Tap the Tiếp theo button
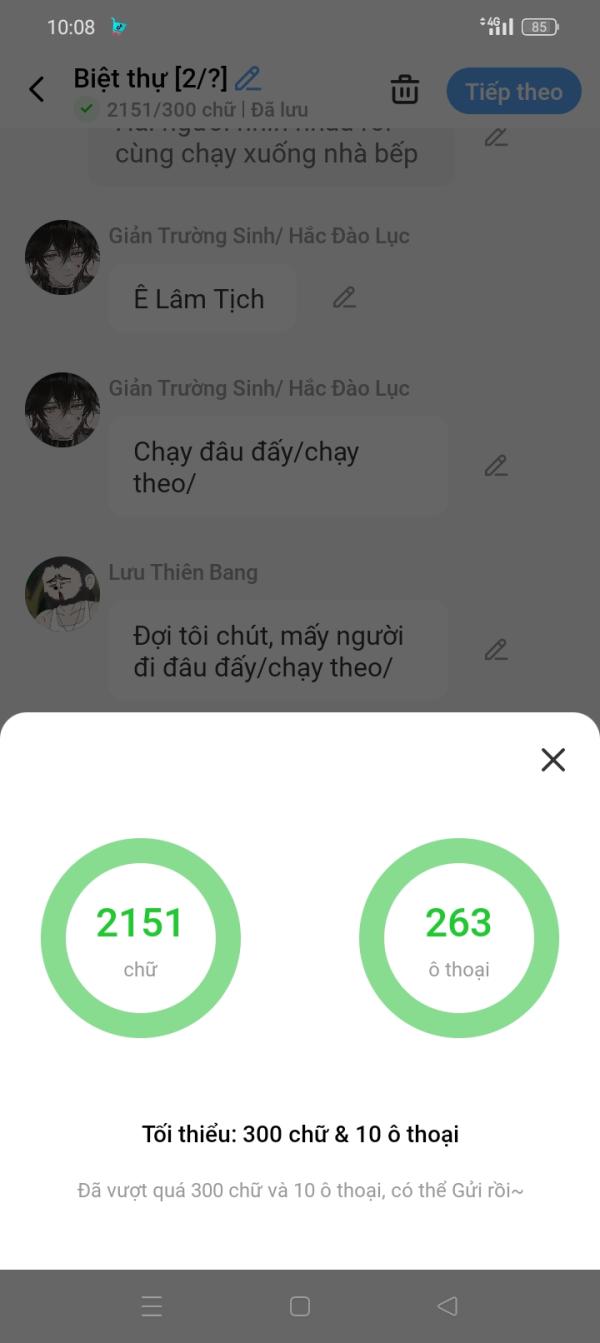Image resolution: width=600 pixels, height=1343 pixels. 513,92
